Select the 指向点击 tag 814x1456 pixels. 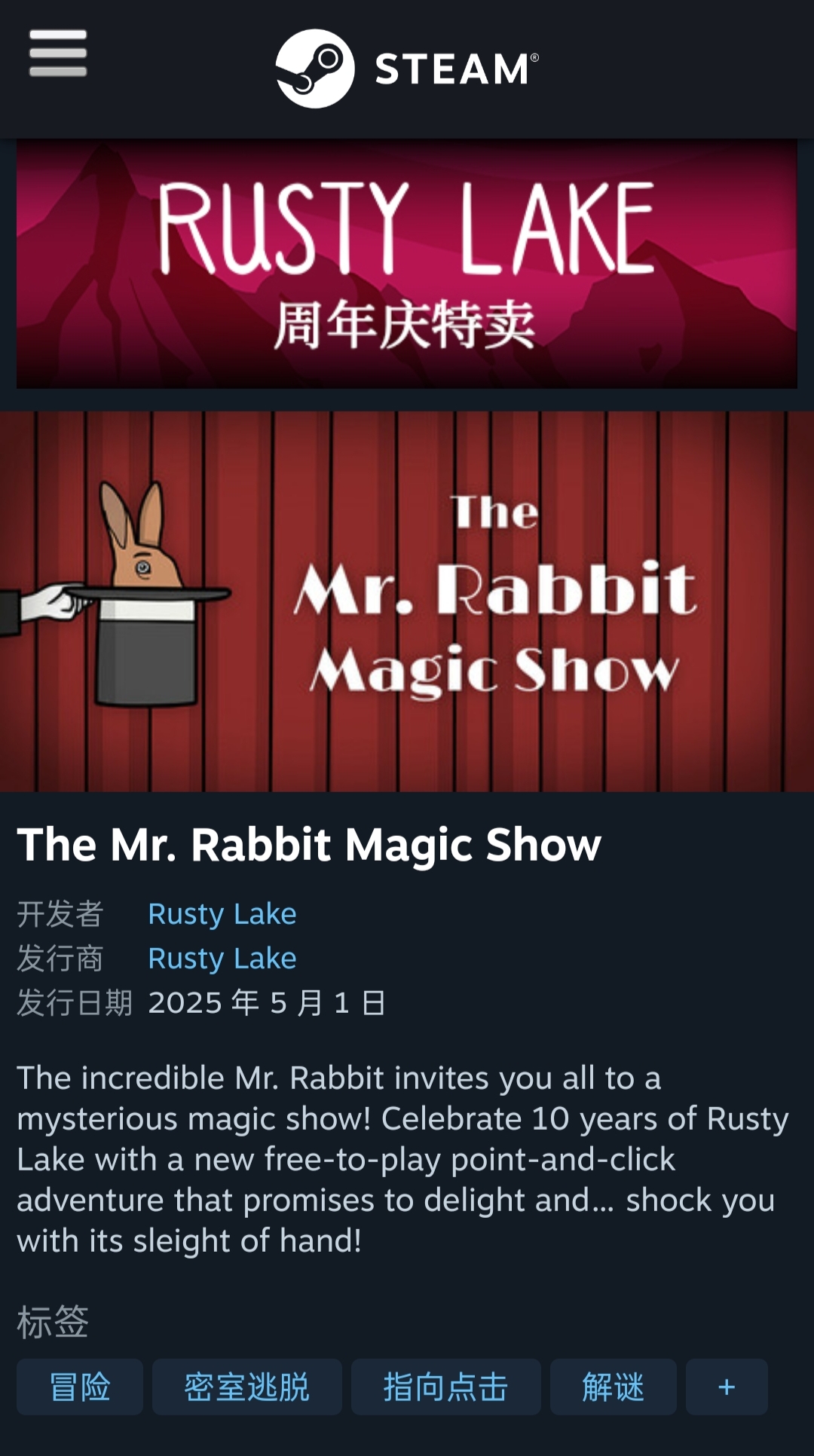[445, 1386]
